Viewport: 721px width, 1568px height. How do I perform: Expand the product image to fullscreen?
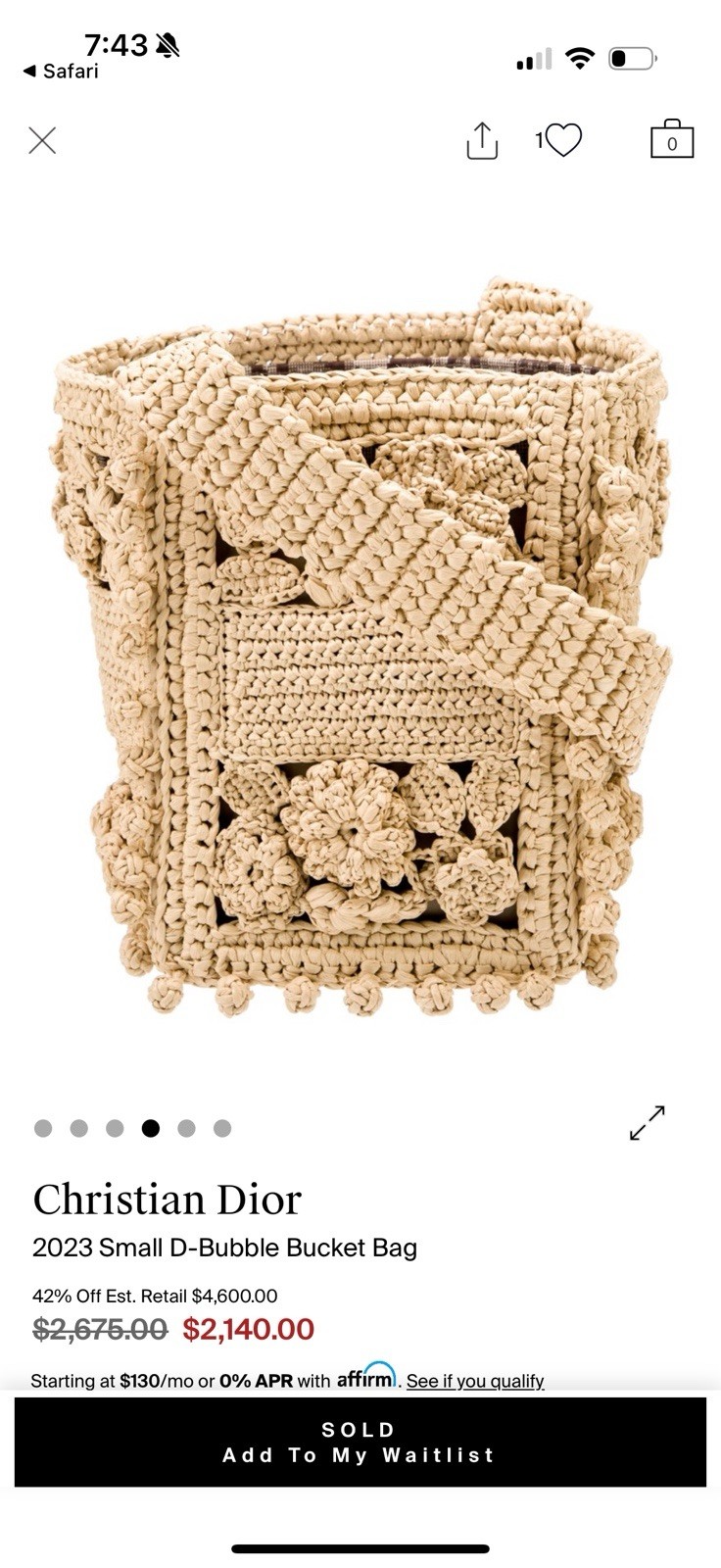648,1123
